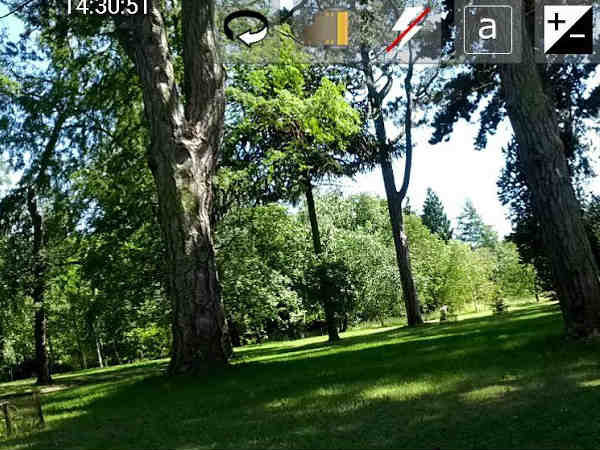Image resolution: width=600 pixels, height=450 pixels.
Task: Toggle the flash-off icon
Action: [408, 29]
